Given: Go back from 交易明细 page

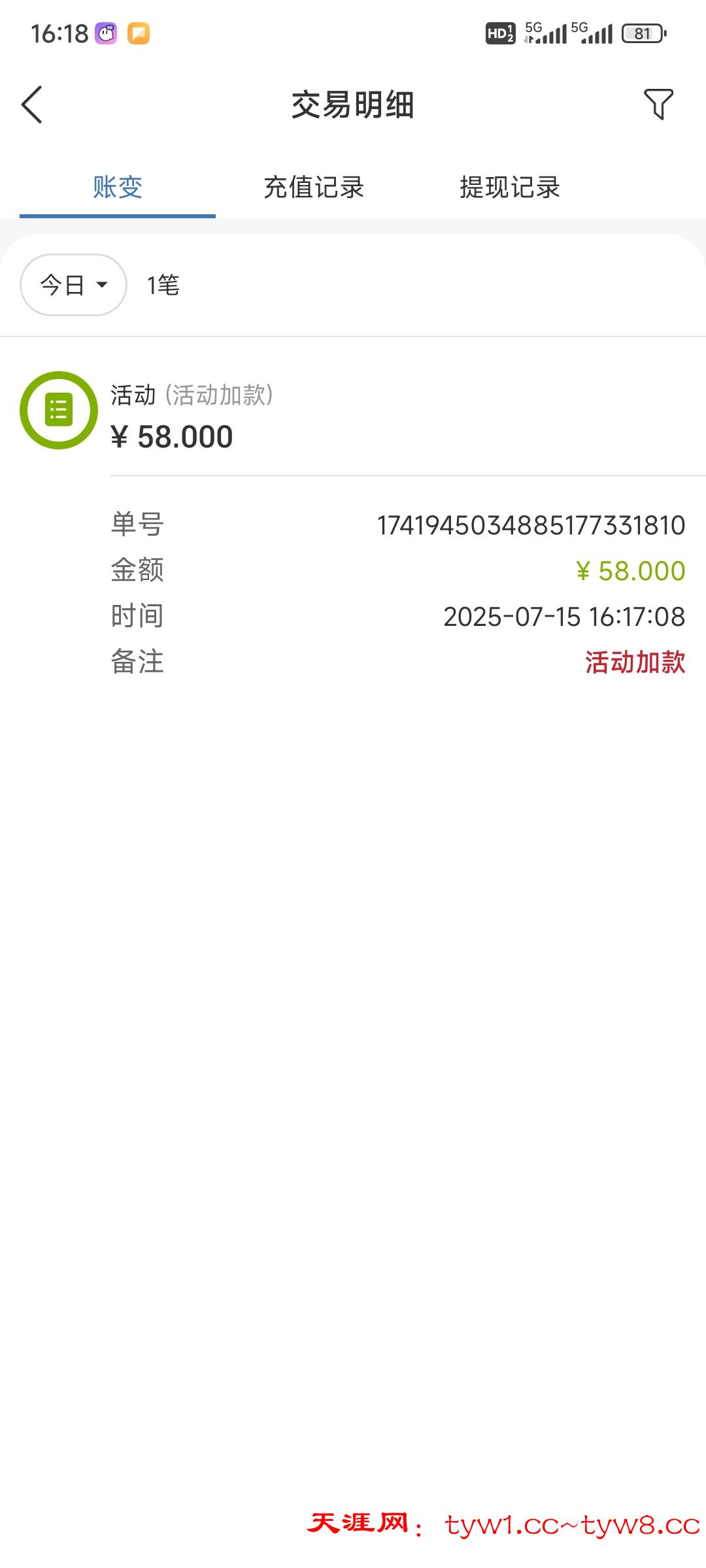Looking at the screenshot, I should point(32,105).
